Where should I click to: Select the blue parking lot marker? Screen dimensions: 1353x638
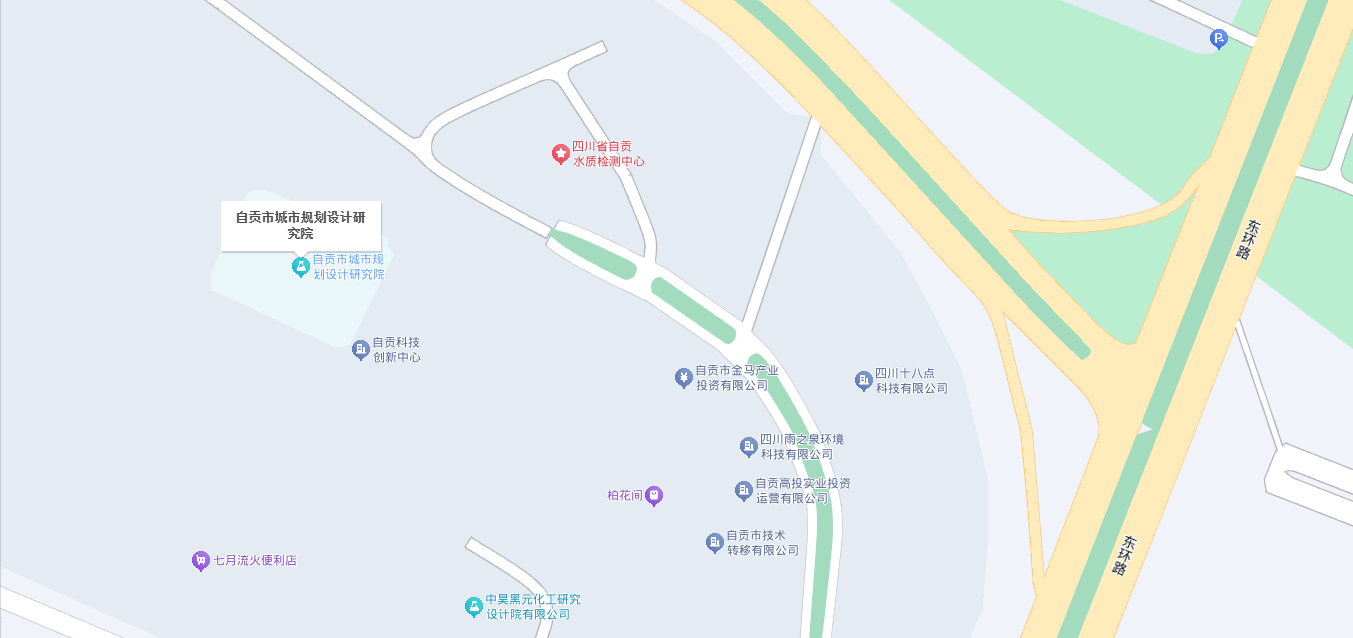tap(1218, 39)
